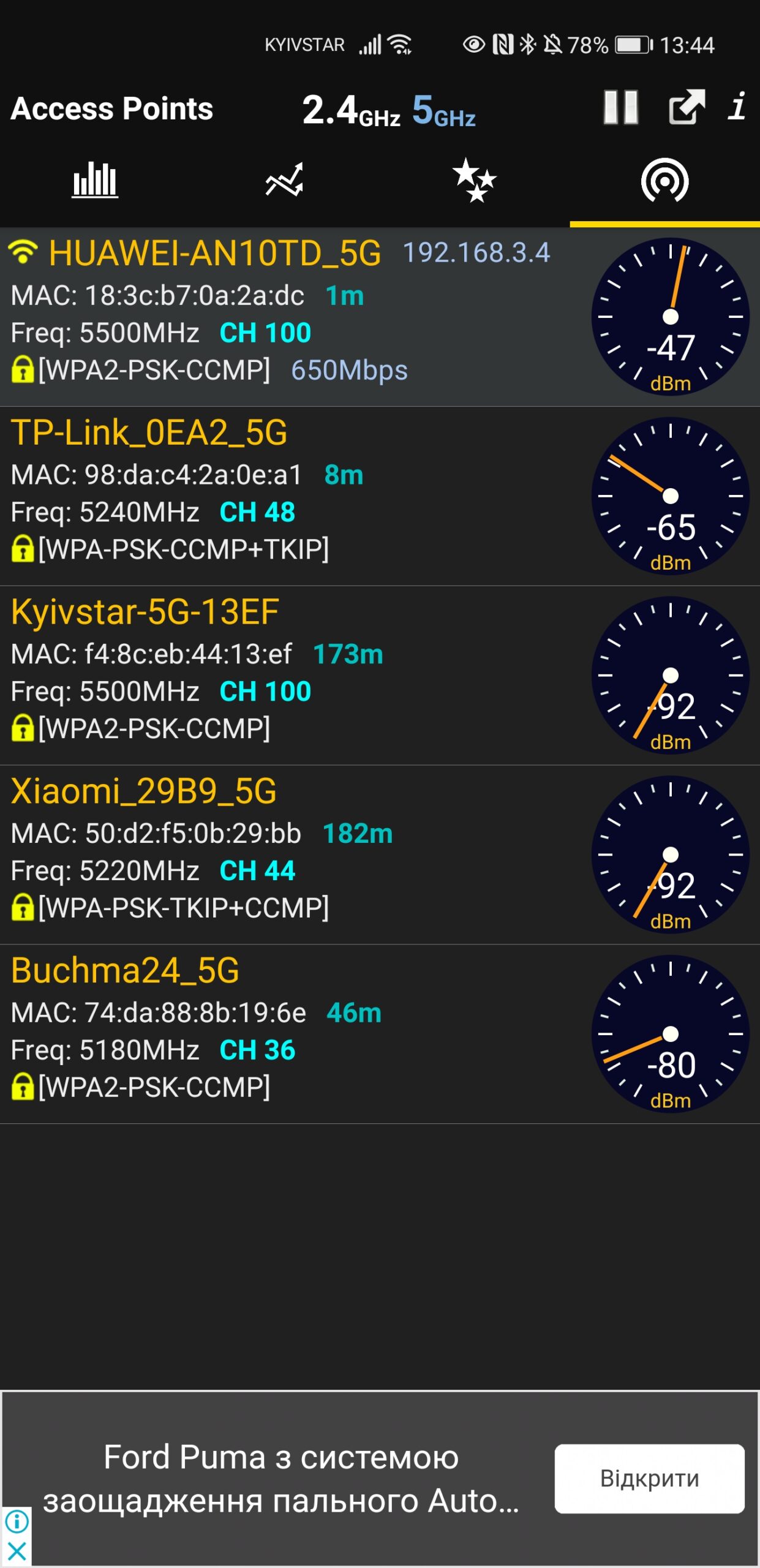Tap the Відкрити button in the ad
This screenshot has height=1568, width=760.
tap(649, 1479)
